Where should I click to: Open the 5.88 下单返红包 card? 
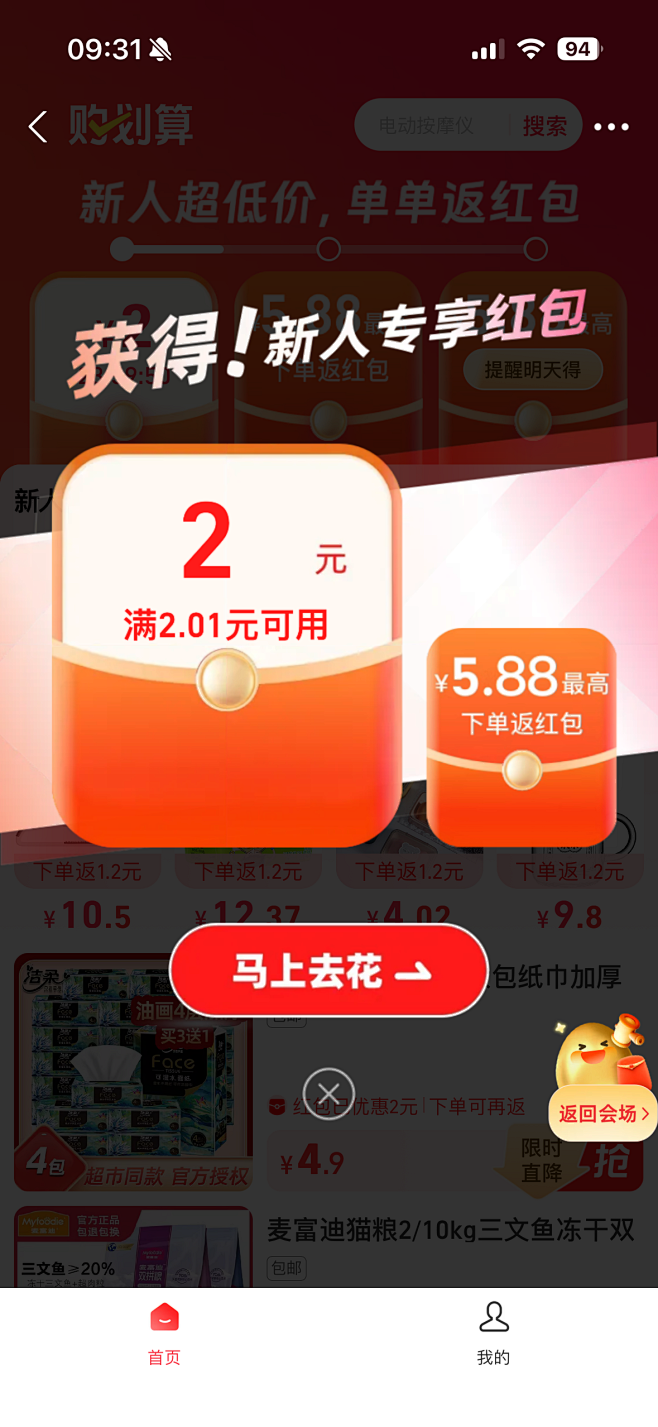click(521, 735)
